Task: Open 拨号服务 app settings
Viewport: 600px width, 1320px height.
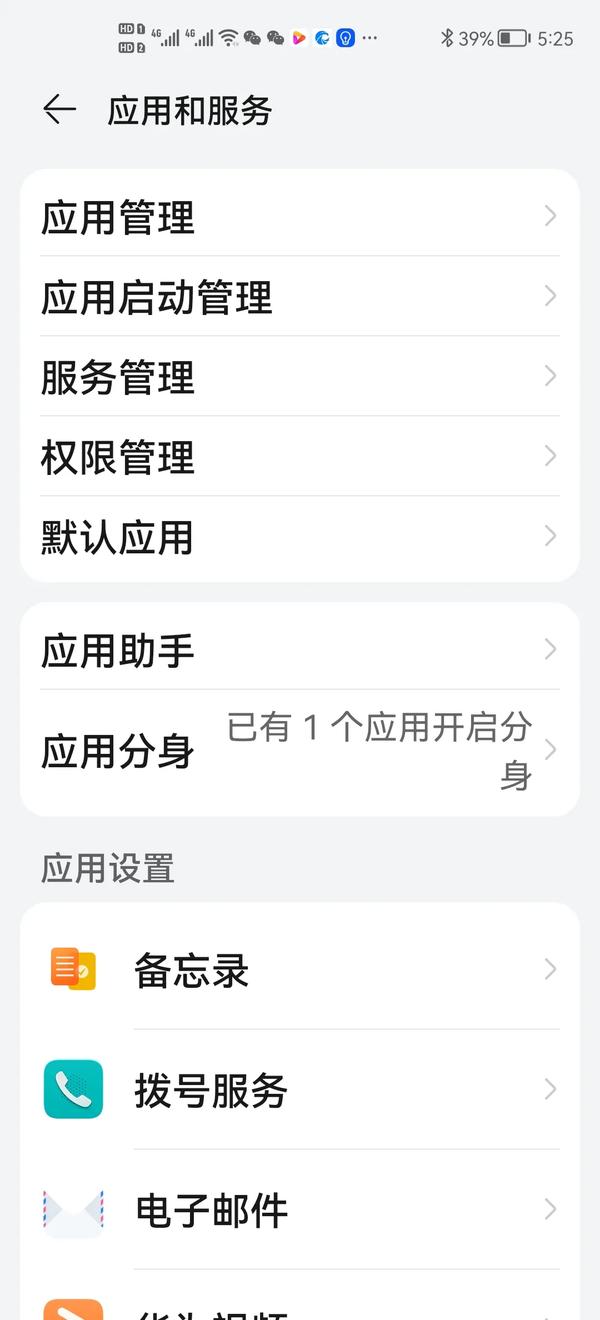Action: [300, 1089]
